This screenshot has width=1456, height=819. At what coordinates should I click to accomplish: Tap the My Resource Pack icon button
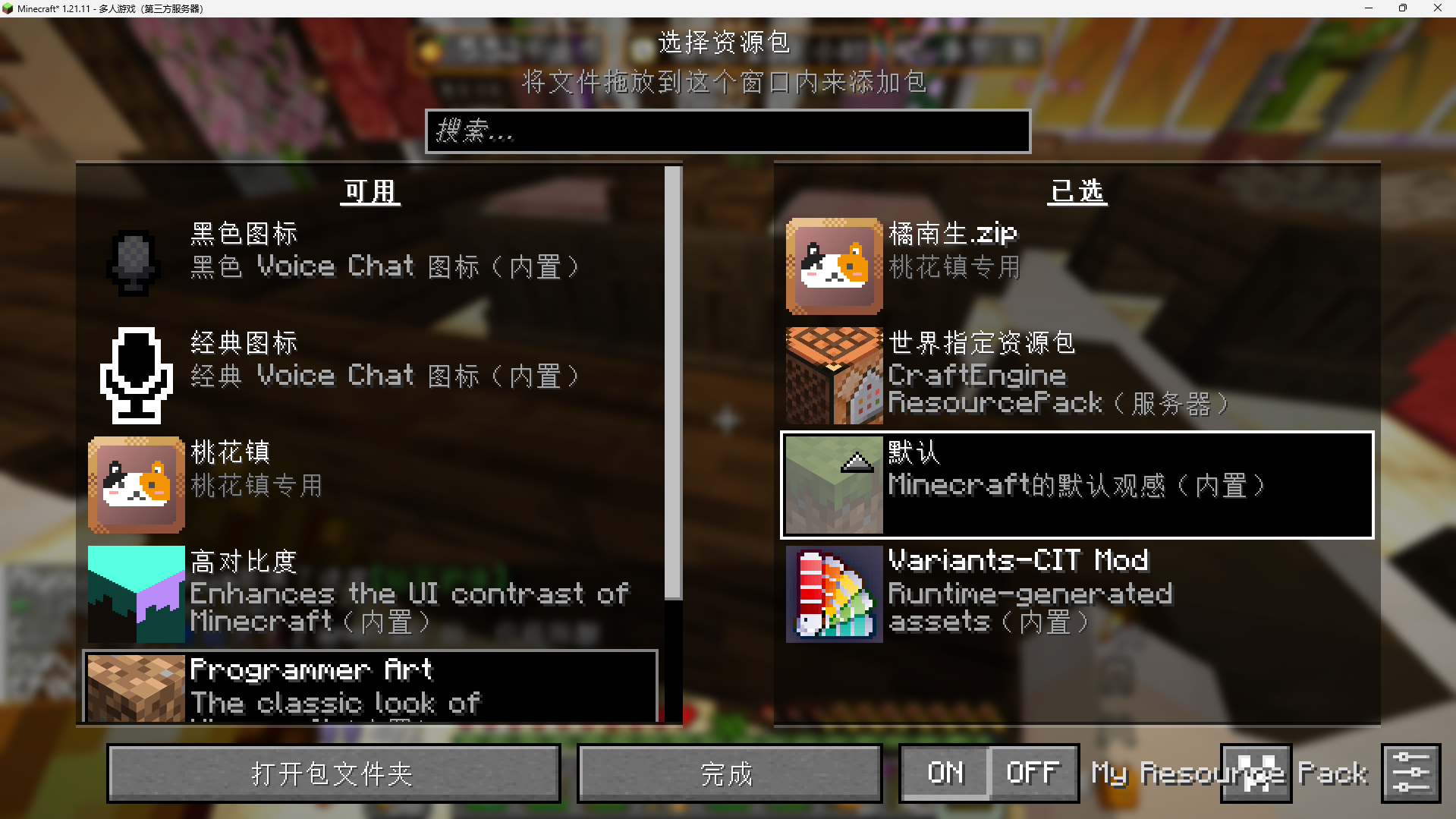(x=1256, y=773)
